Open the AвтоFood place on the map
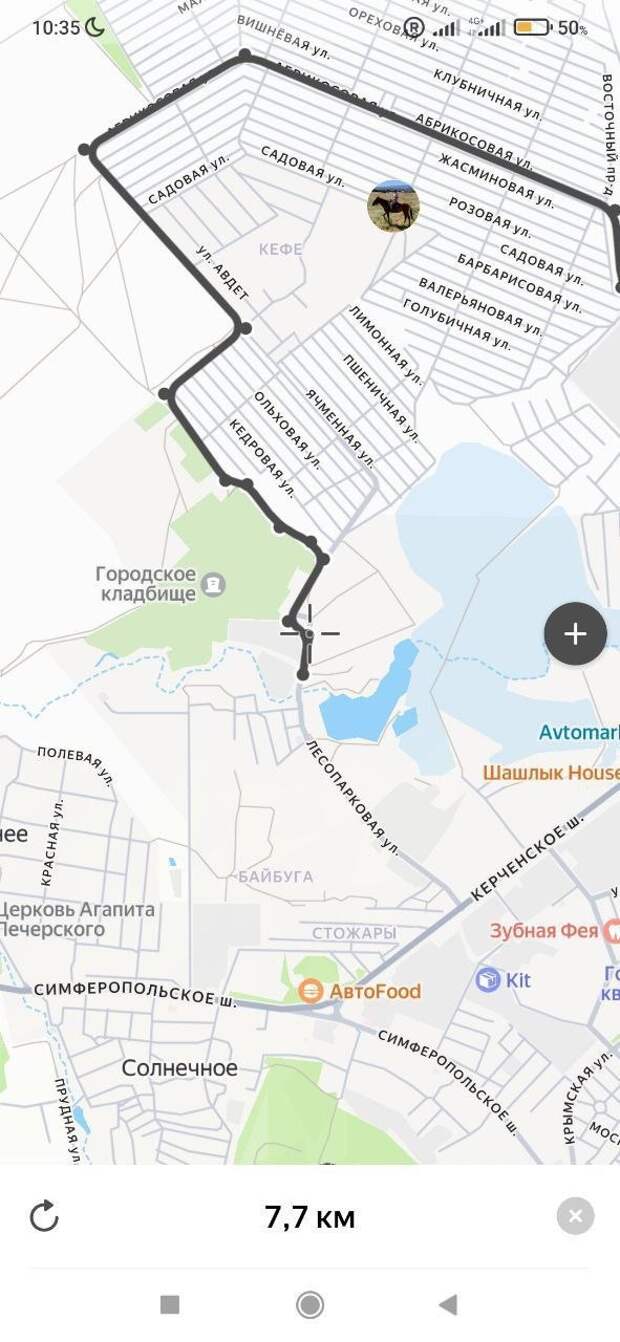Image resolution: width=620 pixels, height=1342 pixels. tap(312, 991)
